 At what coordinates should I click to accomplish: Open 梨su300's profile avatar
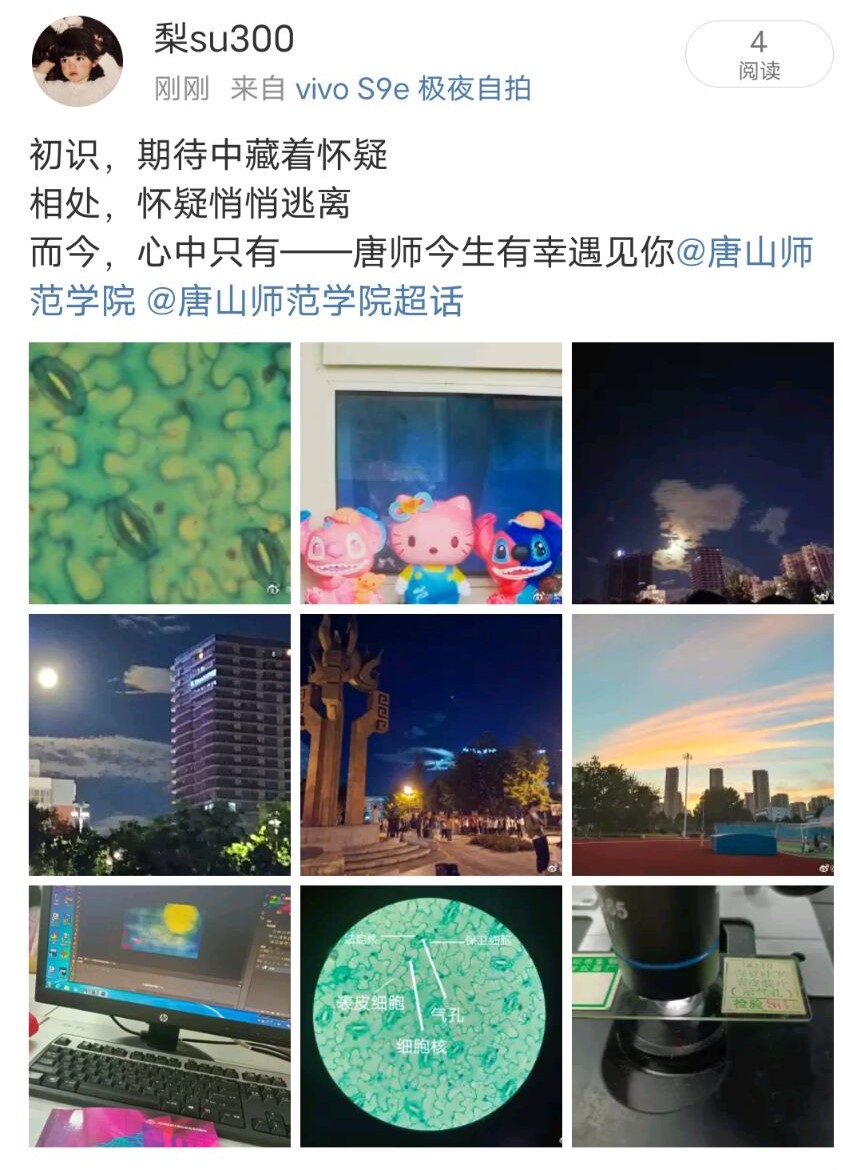pos(77,61)
